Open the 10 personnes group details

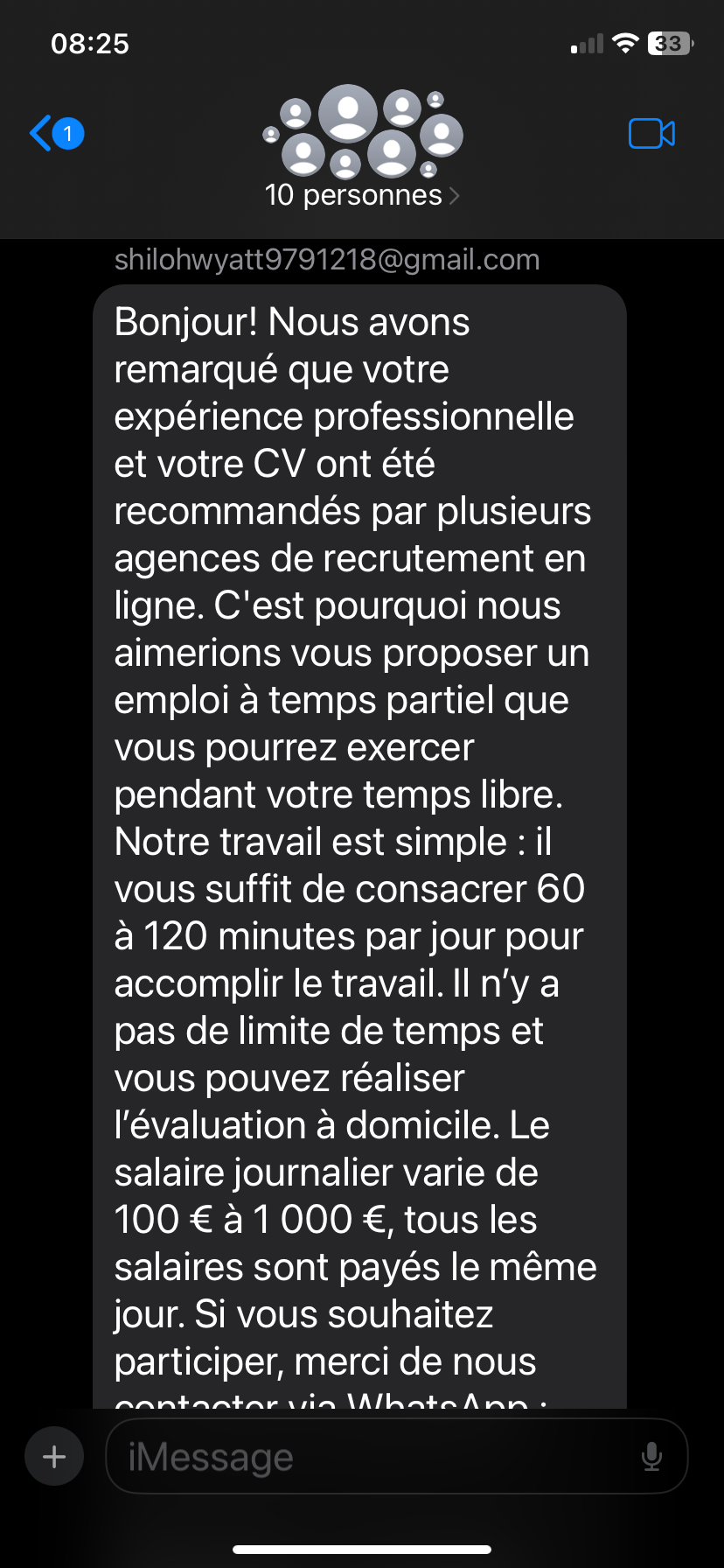pyautogui.click(x=361, y=194)
